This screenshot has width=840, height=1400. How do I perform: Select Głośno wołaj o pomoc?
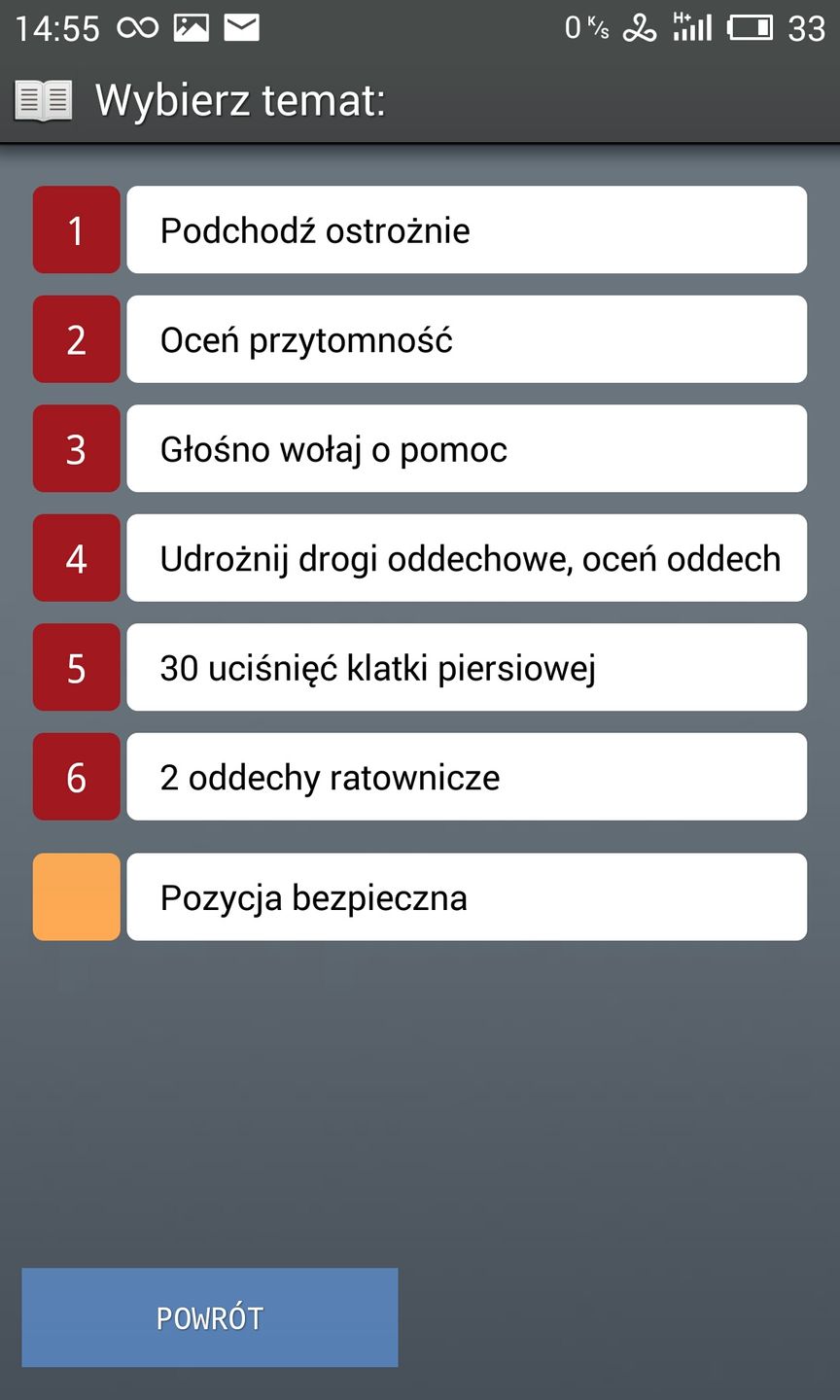point(465,448)
